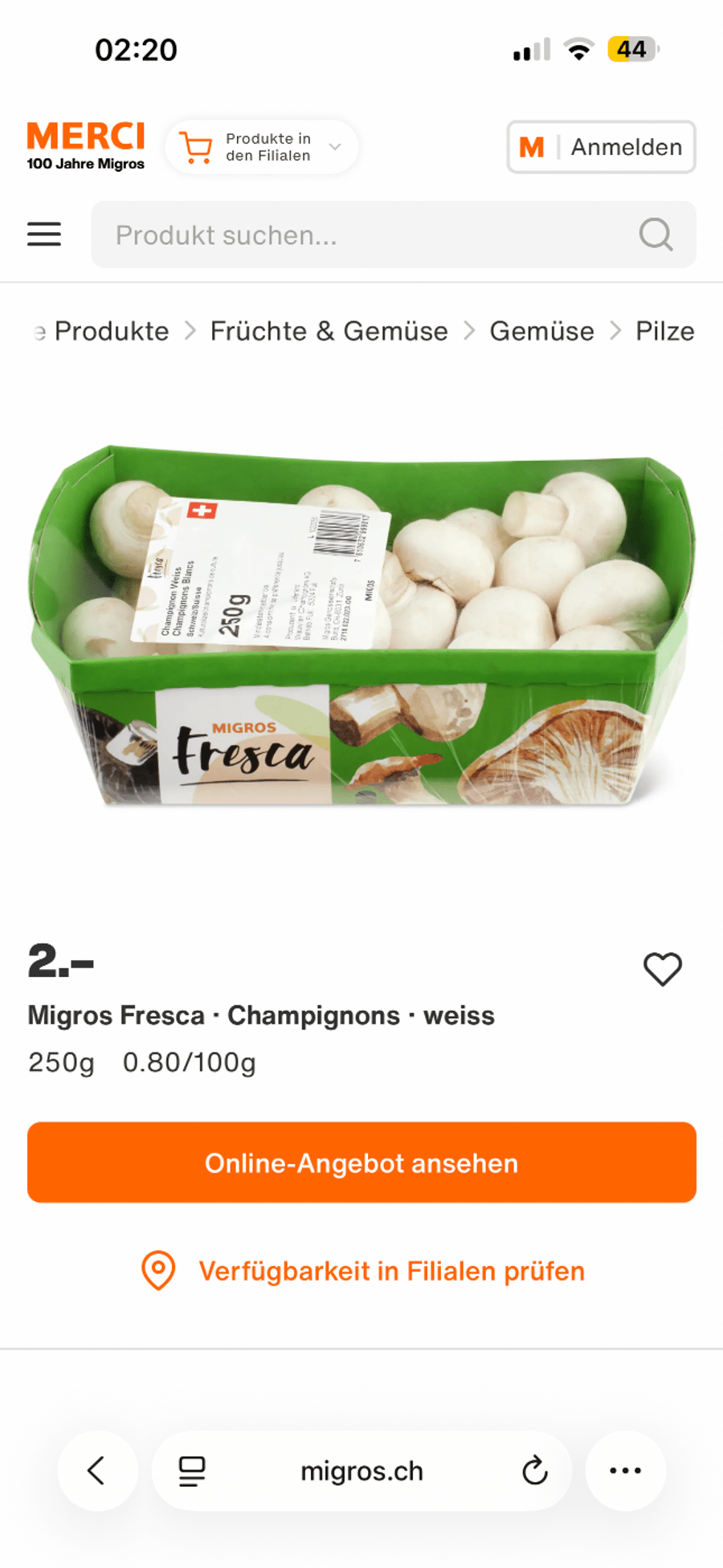
Task: Expand the Produkte in den Filialen dropdown
Action: tap(262, 147)
